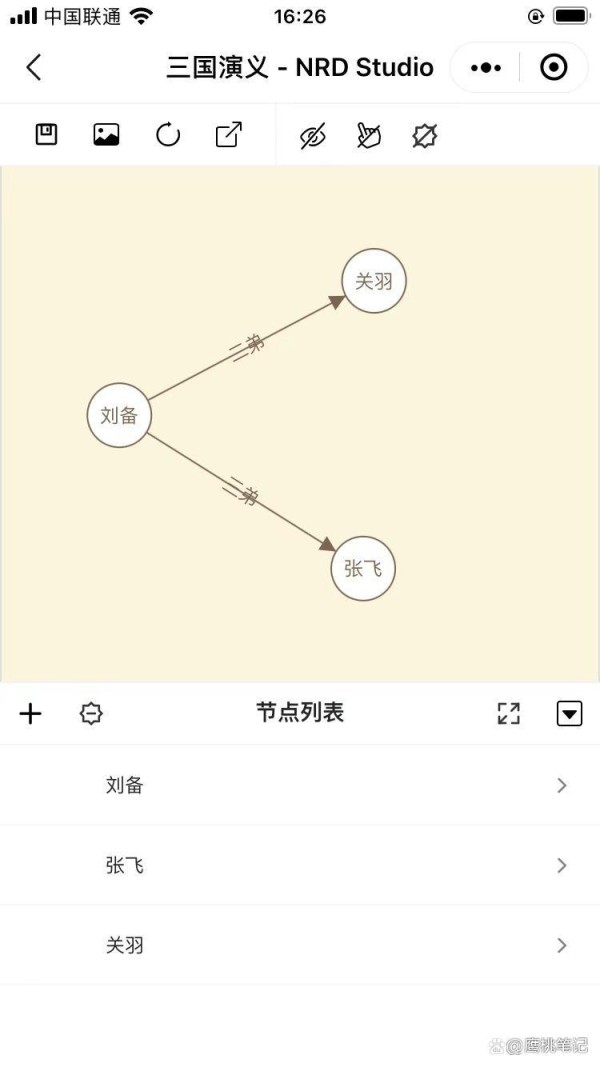
Task: Save the graph with the floppy disk icon
Action: coord(46,134)
